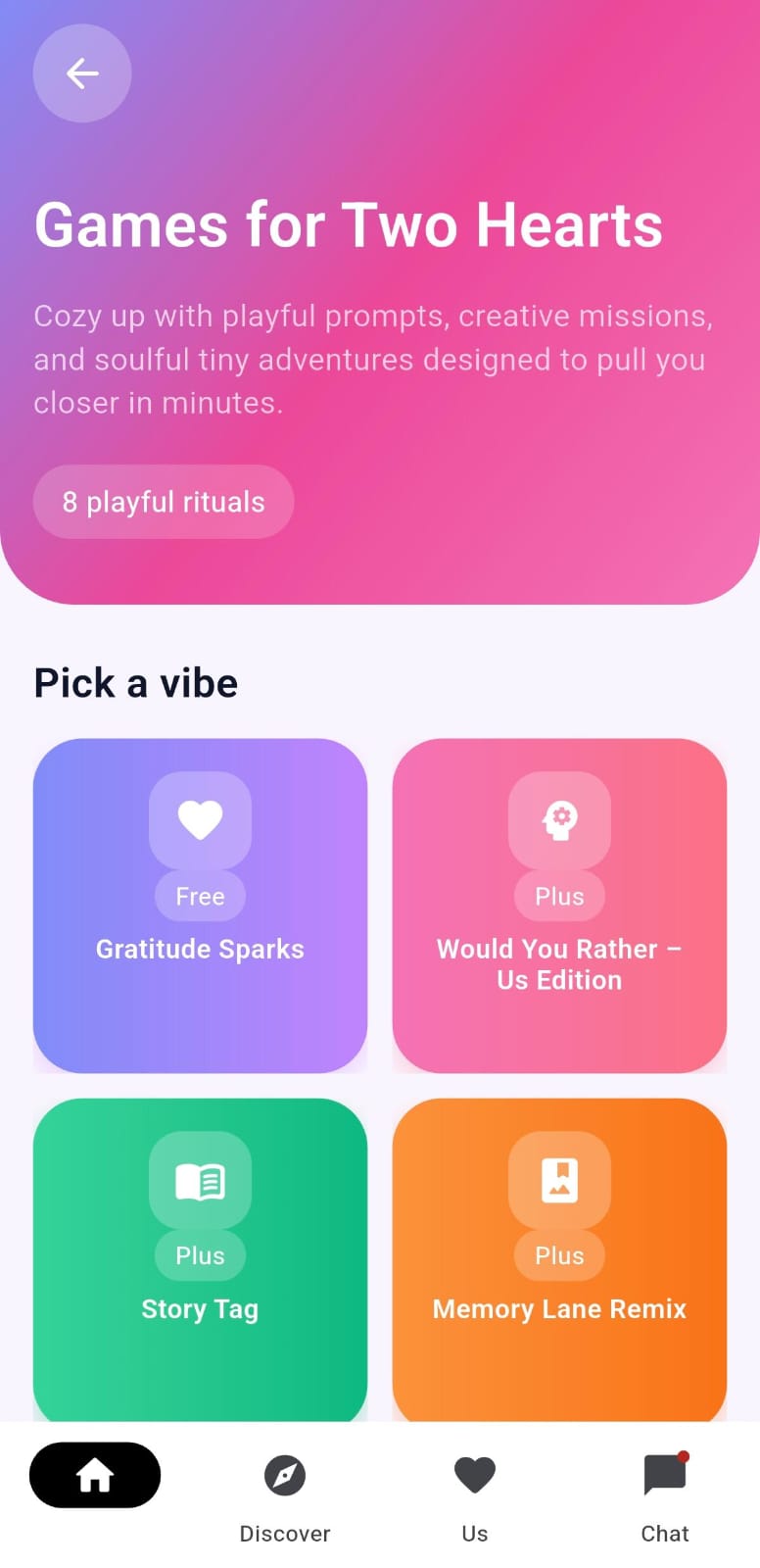The height and width of the screenshot is (1568, 760).
Task: Start the Story Tag game
Action: (200, 1258)
